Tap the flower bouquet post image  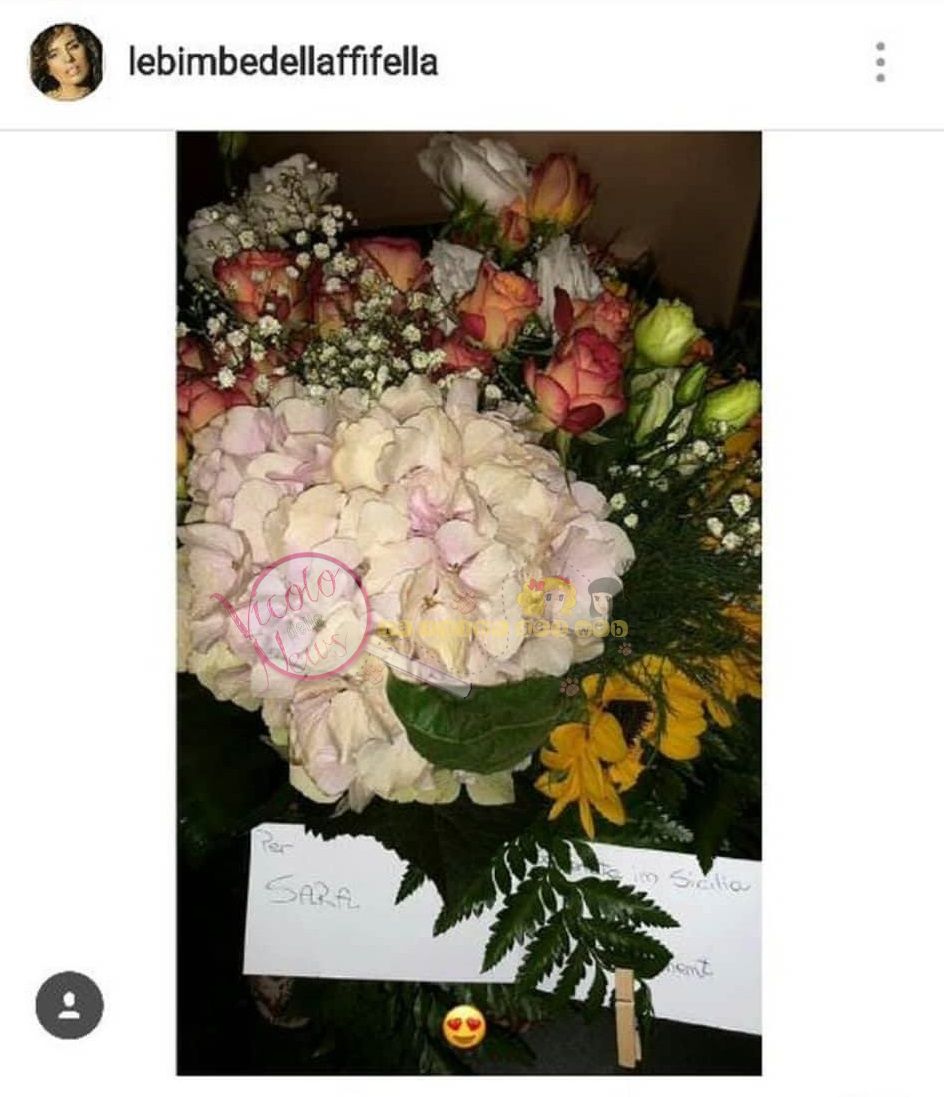469,500
